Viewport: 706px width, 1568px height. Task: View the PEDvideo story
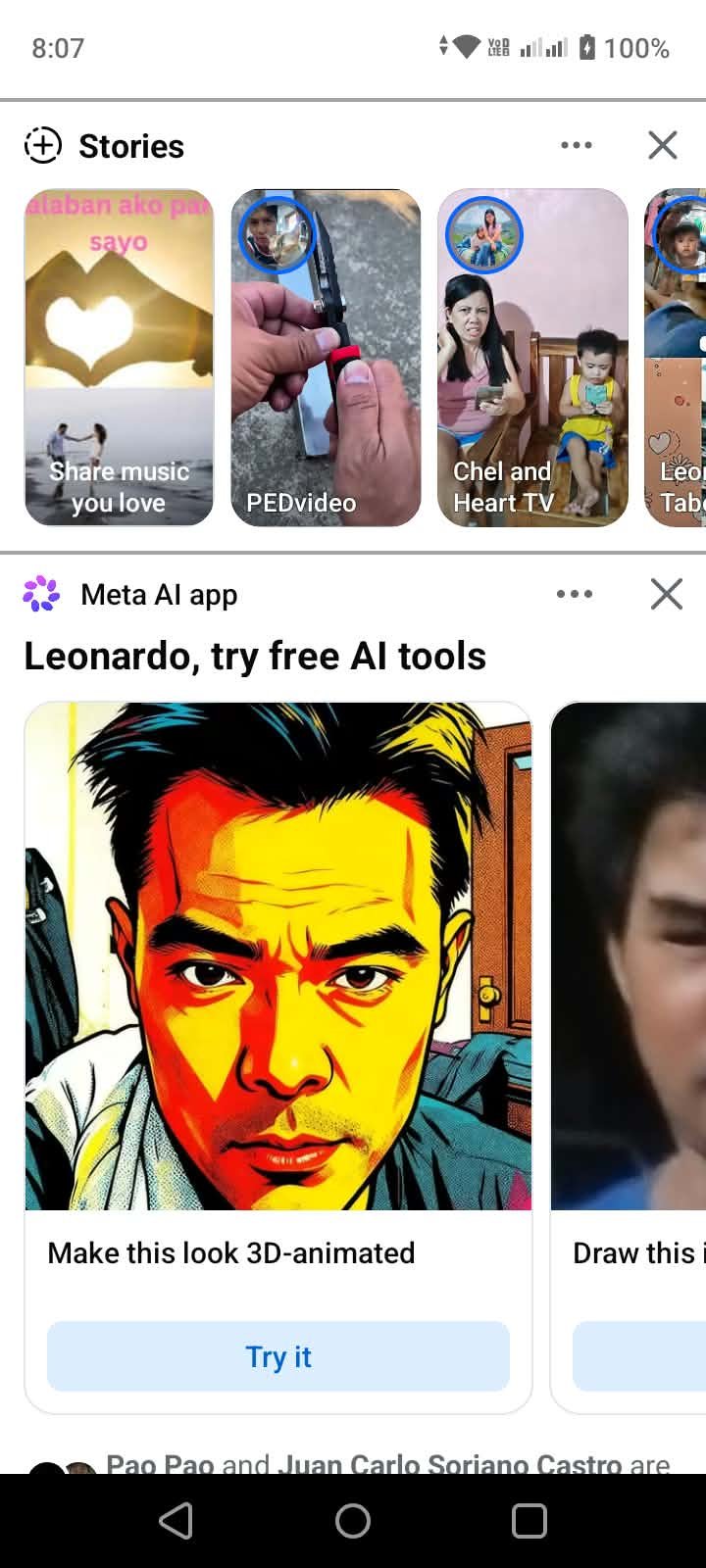coord(326,358)
